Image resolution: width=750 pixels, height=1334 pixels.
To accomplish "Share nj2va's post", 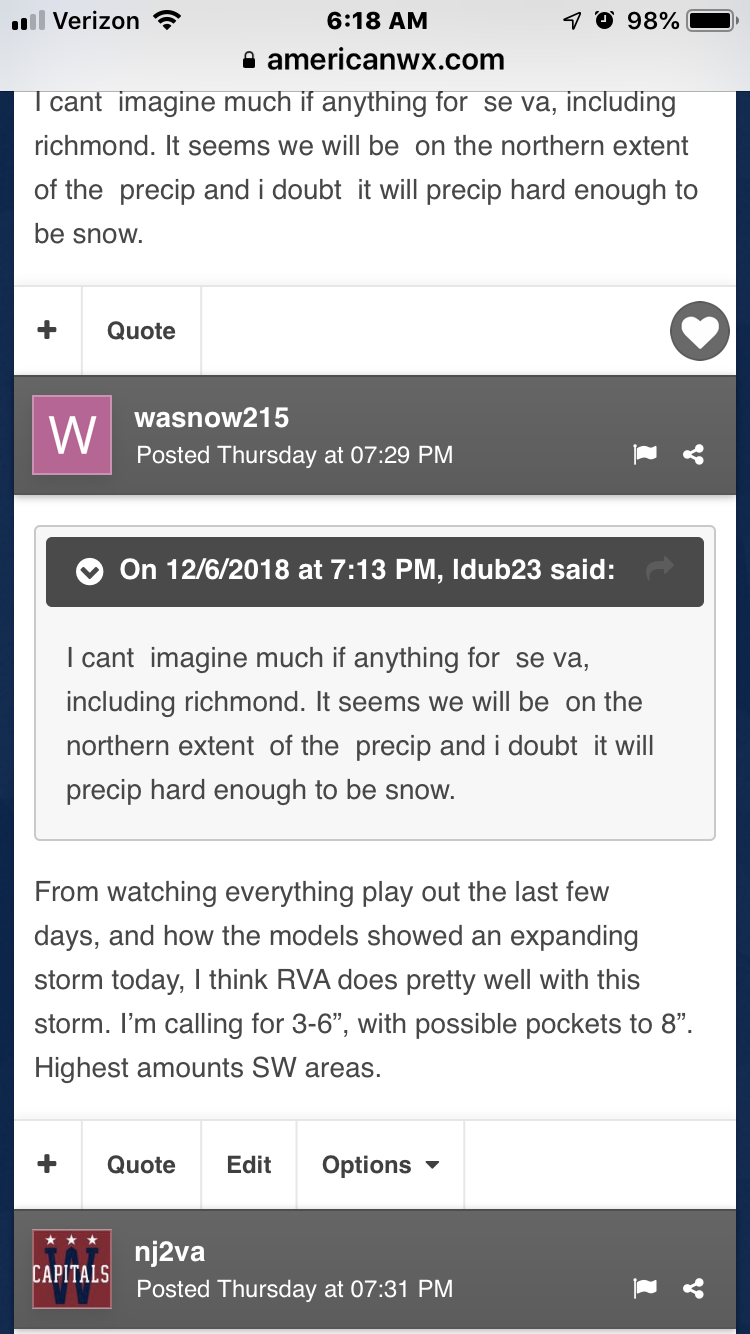I will pyautogui.click(x=693, y=1289).
